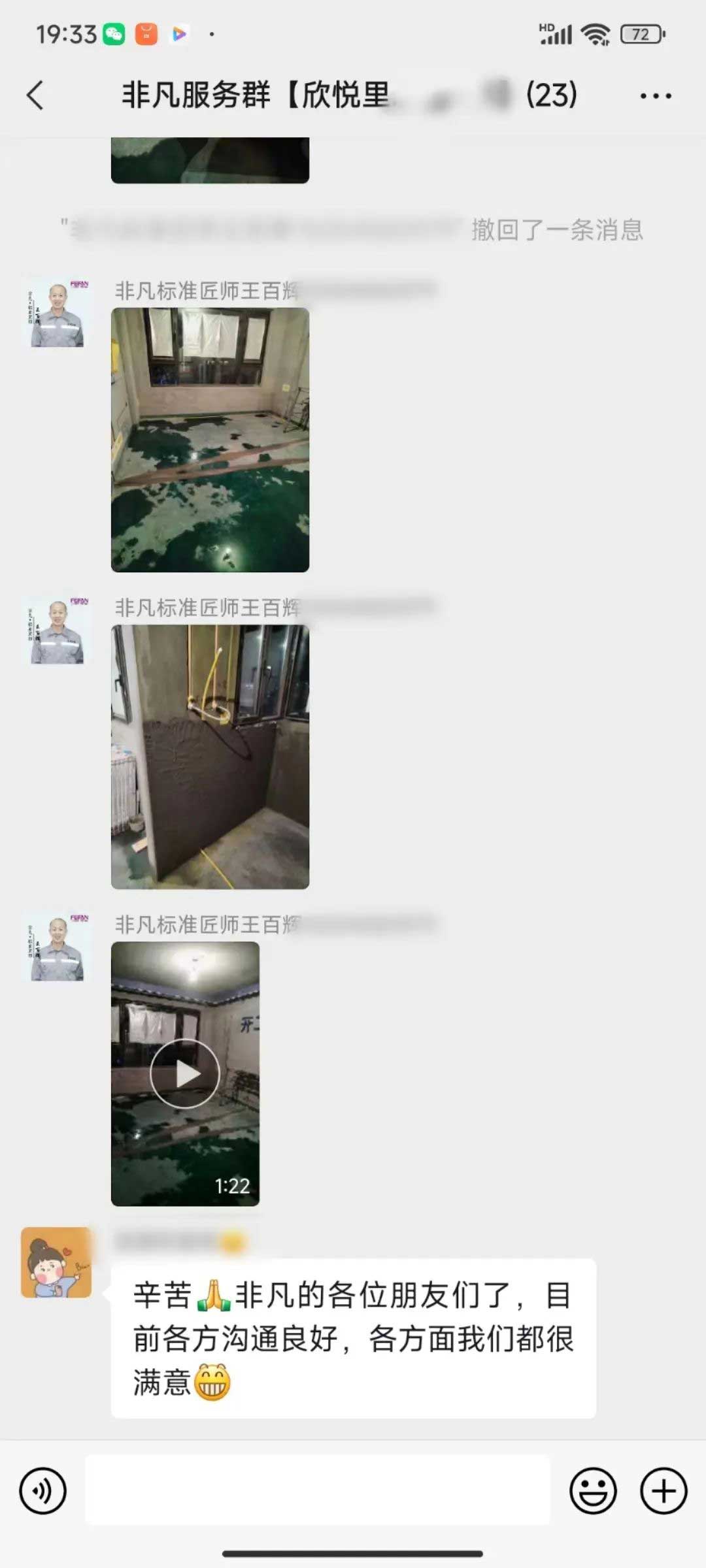
Task: Go back from the group chat
Action: click(36, 95)
